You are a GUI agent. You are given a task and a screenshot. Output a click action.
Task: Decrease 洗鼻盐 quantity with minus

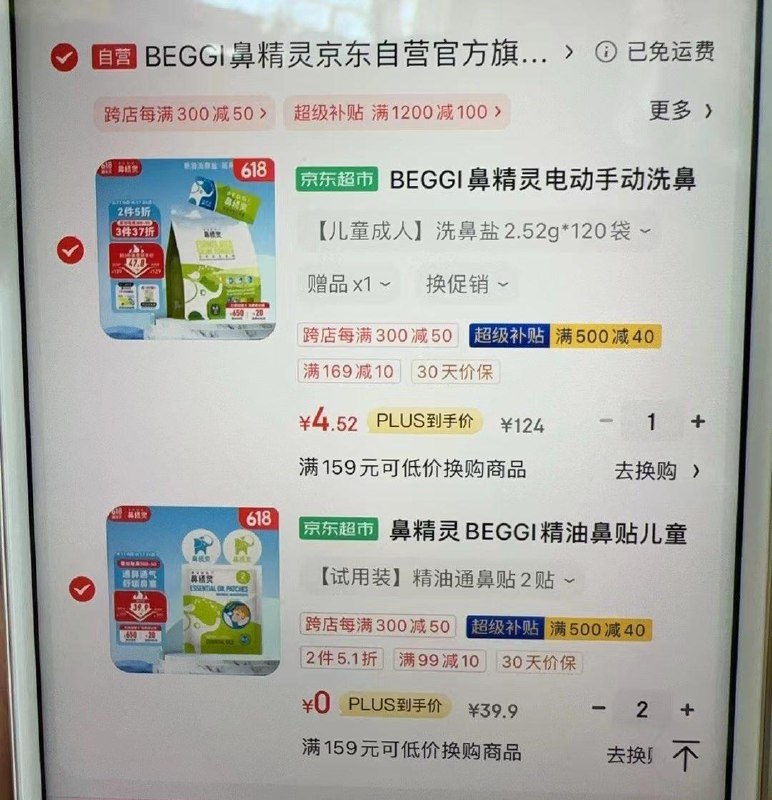606,422
